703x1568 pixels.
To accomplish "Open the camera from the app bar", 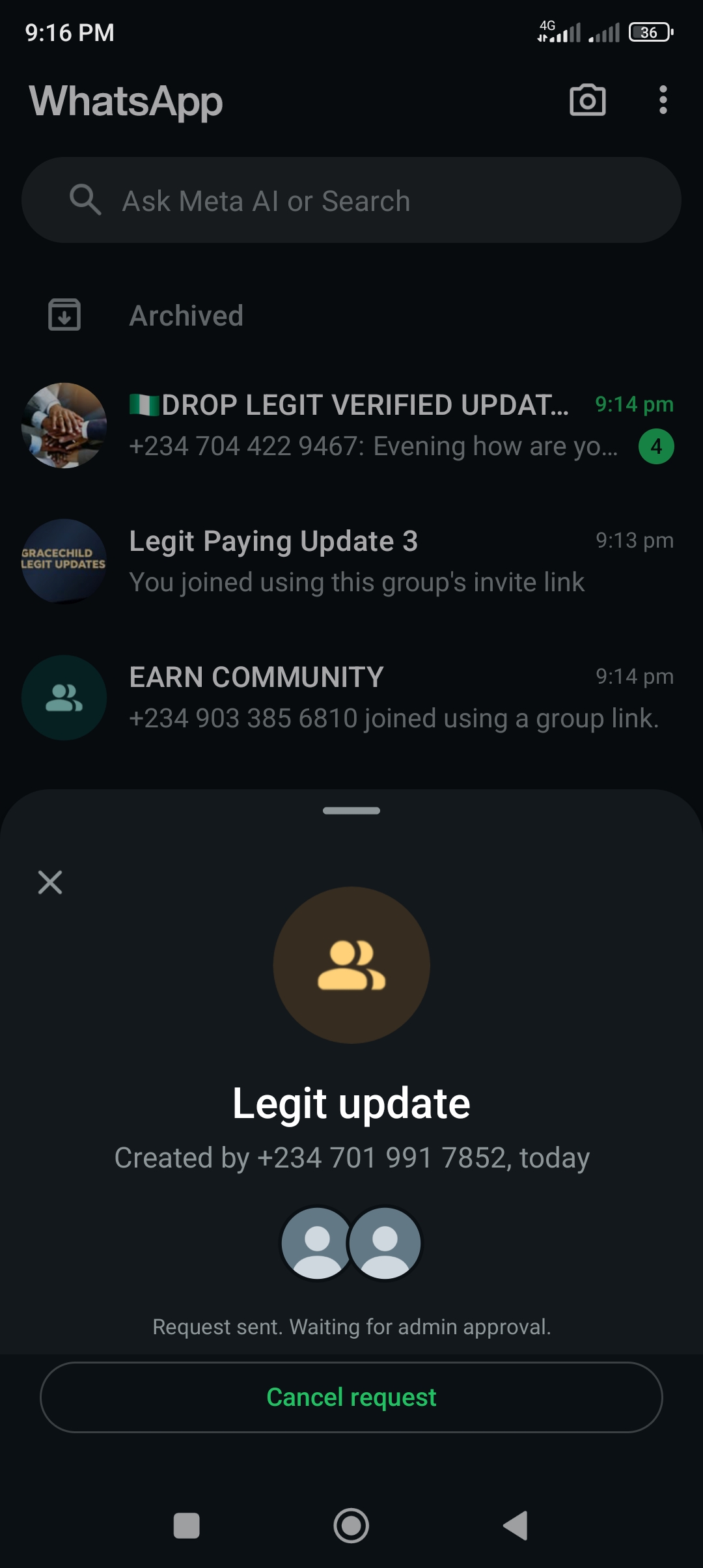I will tap(587, 100).
